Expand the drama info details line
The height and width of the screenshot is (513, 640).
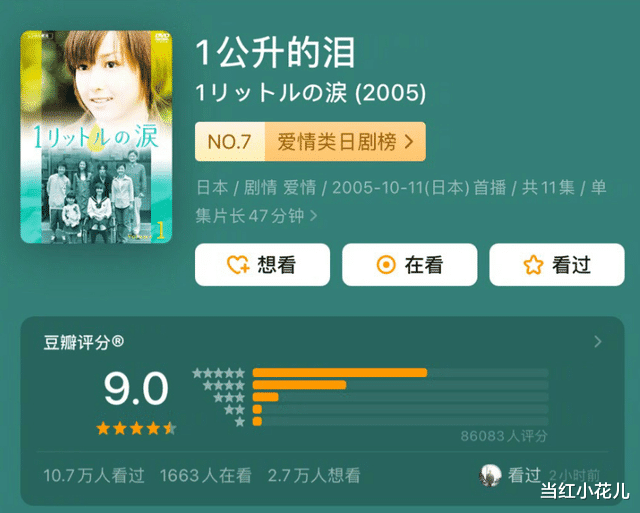tap(313, 214)
